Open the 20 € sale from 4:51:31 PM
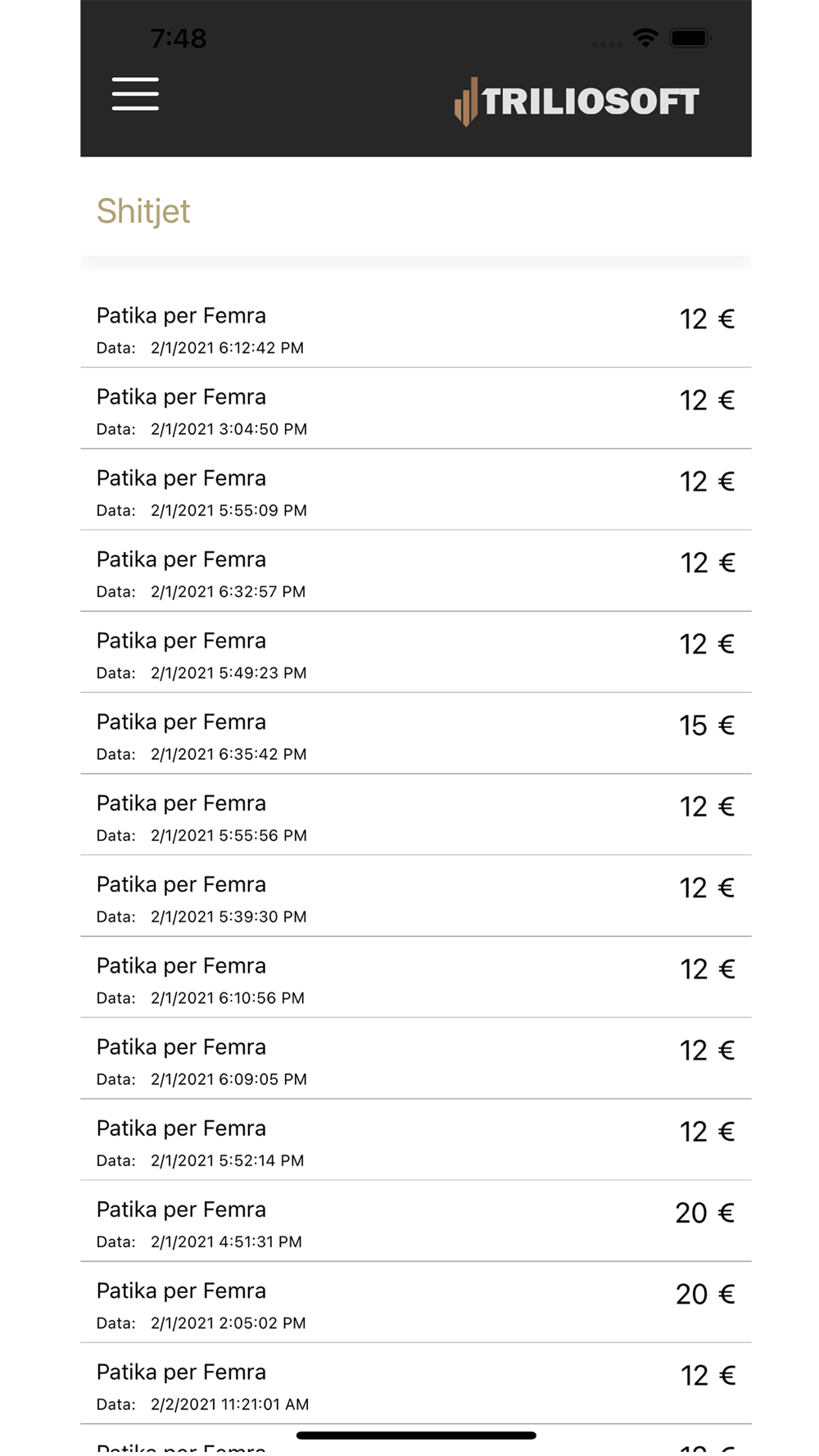Image resolution: width=819 pixels, height=1456 pixels. pyautogui.click(x=416, y=1220)
